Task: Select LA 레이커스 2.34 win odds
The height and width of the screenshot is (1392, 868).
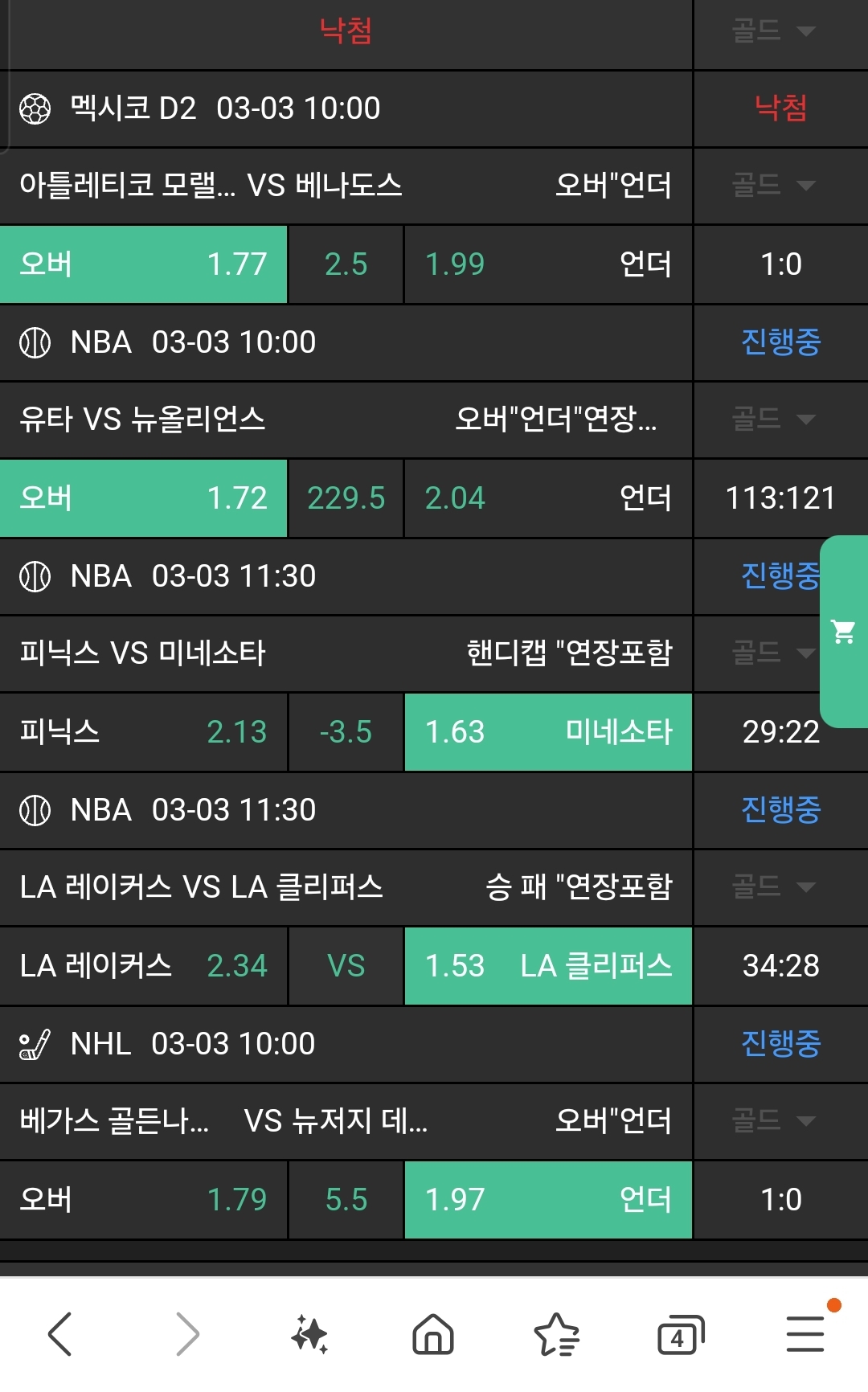Action: click(143, 966)
